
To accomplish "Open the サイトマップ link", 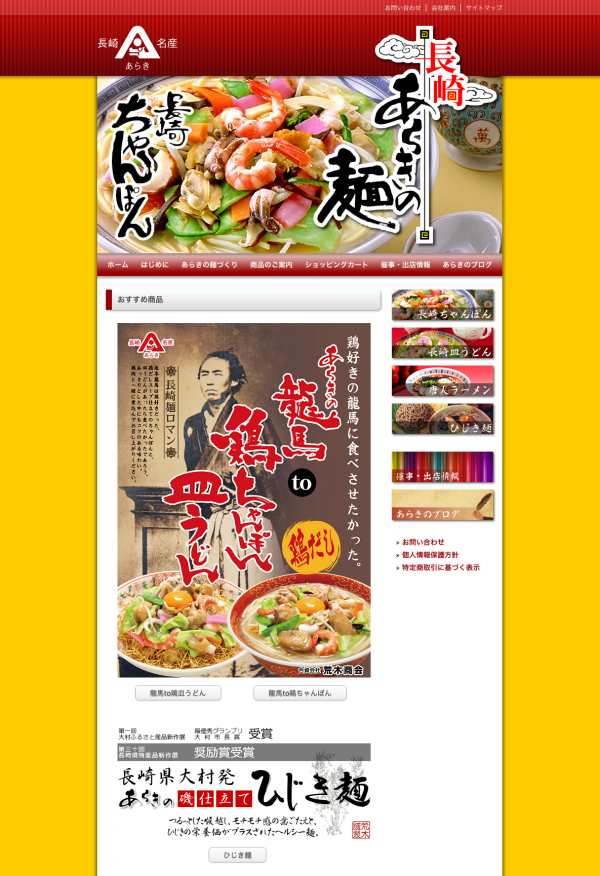I will 484,8.
